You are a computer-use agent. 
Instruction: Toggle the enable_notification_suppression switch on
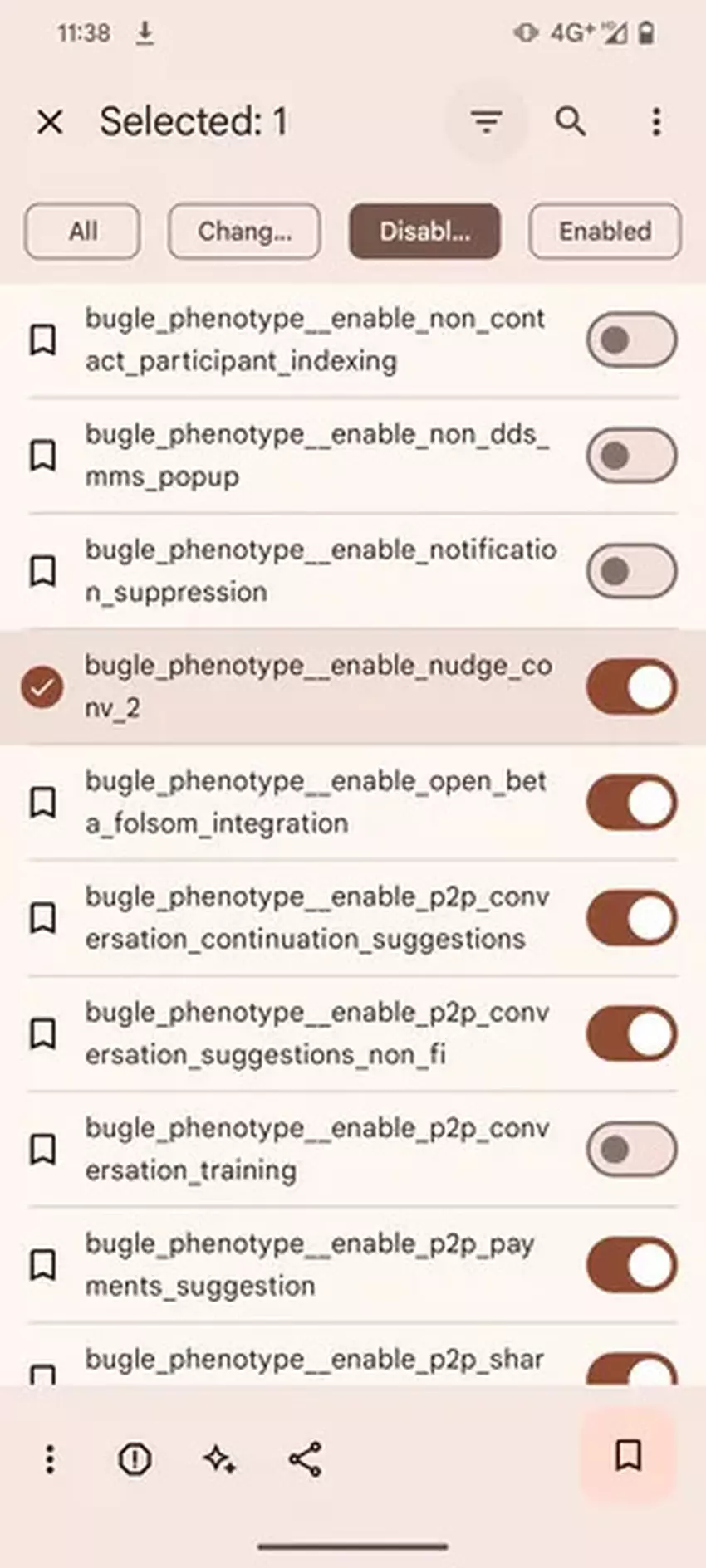pyautogui.click(x=631, y=571)
